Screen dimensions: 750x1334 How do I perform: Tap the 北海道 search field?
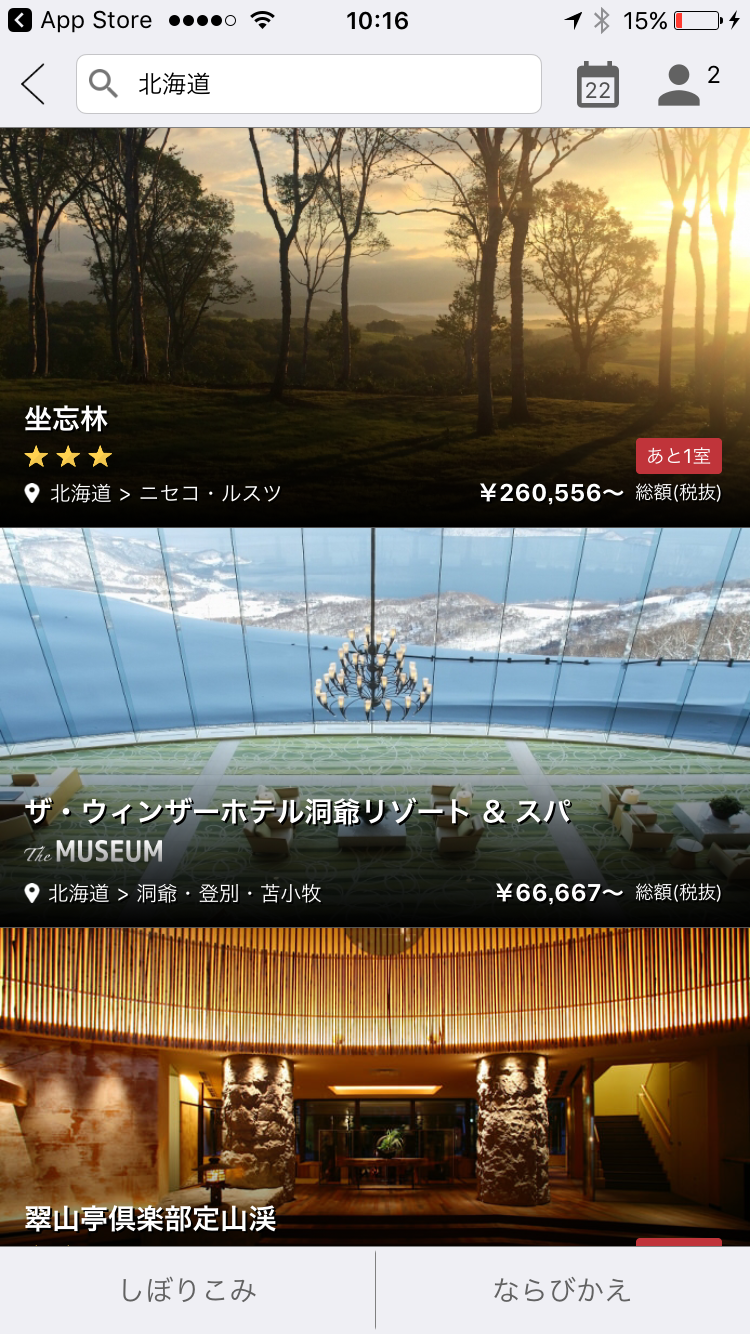coord(309,84)
